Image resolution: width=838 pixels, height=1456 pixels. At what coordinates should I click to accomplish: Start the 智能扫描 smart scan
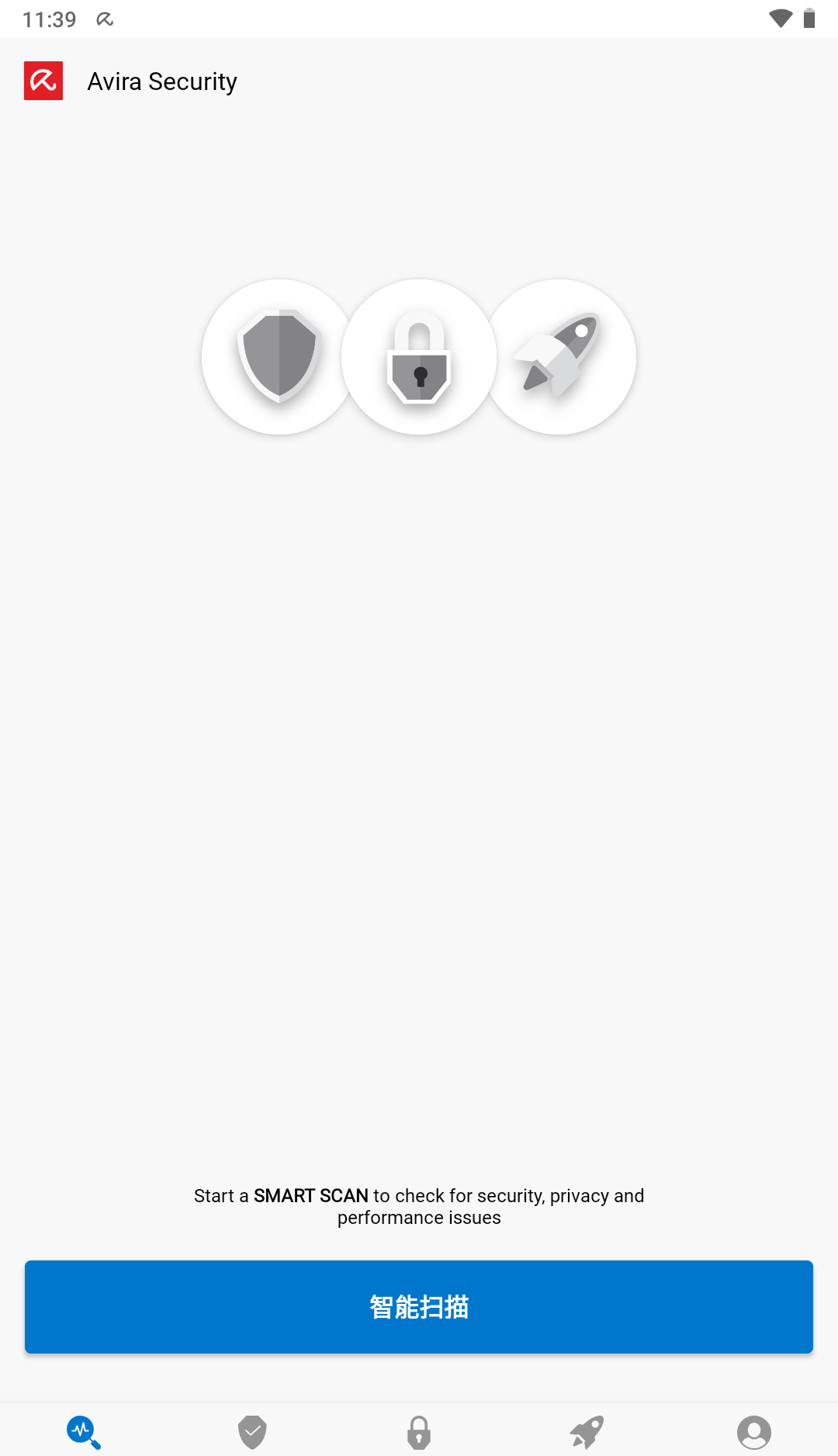pos(419,1307)
